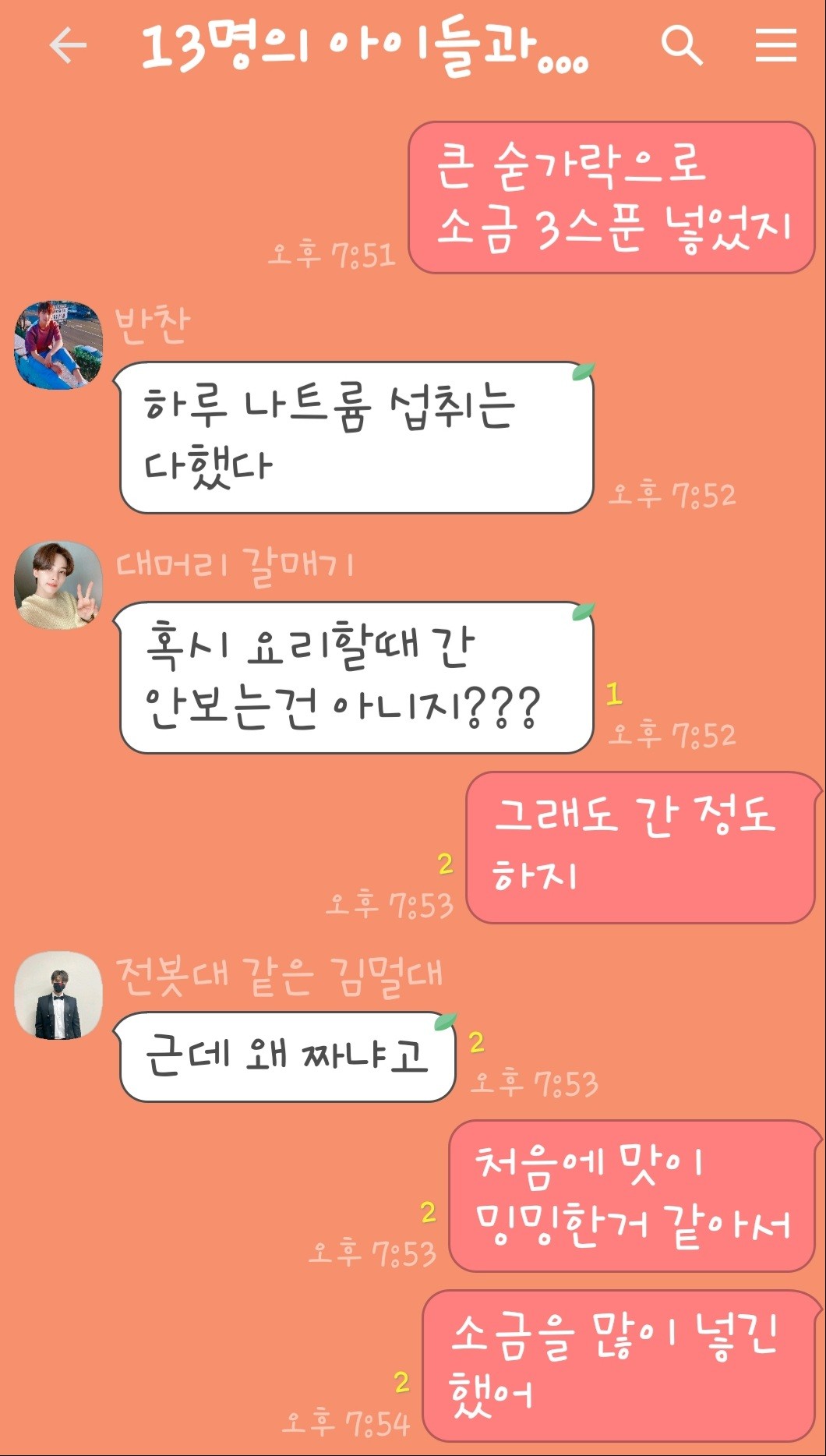Open the chat room hamburger menu
The height and width of the screenshot is (1456, 826).
click(x=775, y=44)
